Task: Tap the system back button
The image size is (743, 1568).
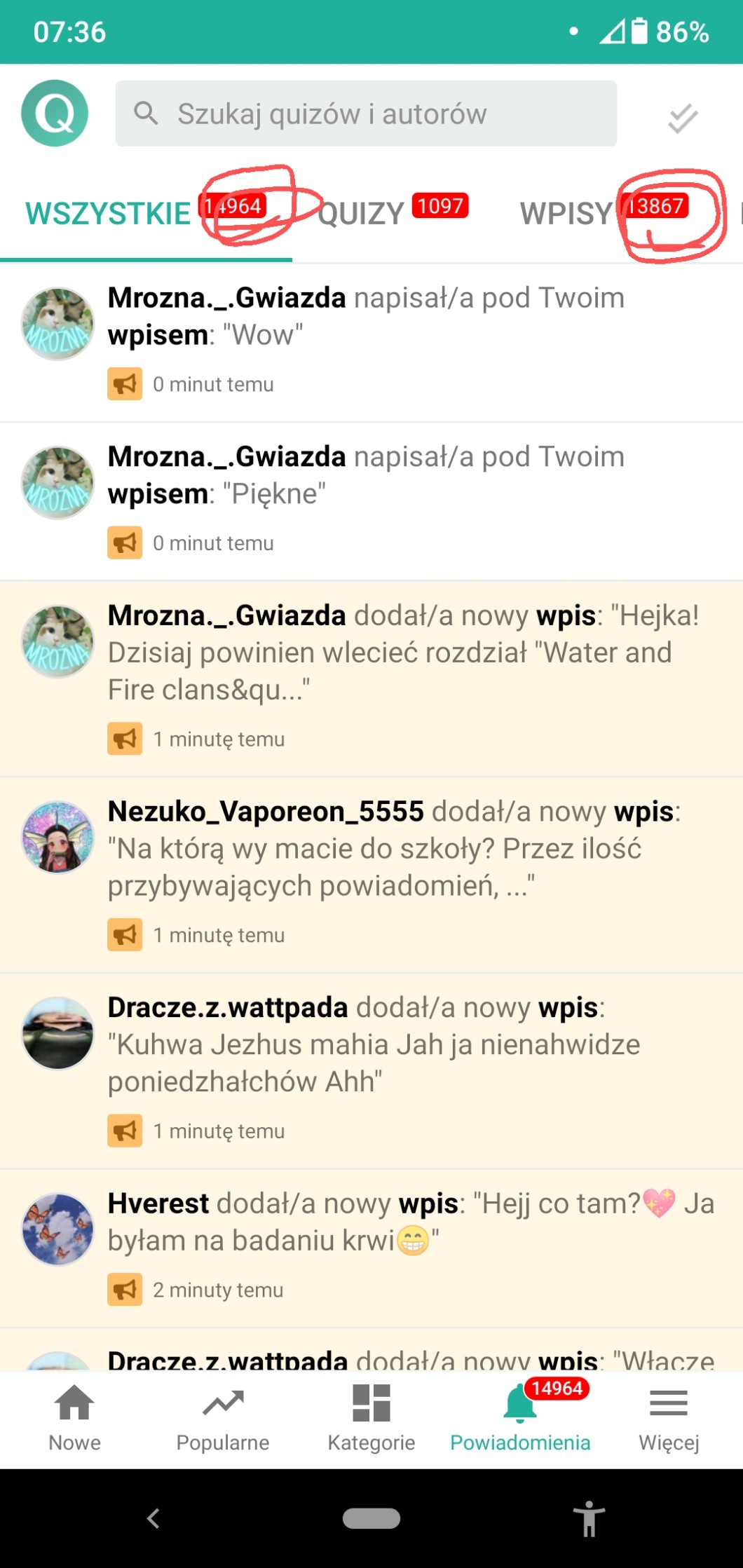Action: click(x=153, y=1518)
